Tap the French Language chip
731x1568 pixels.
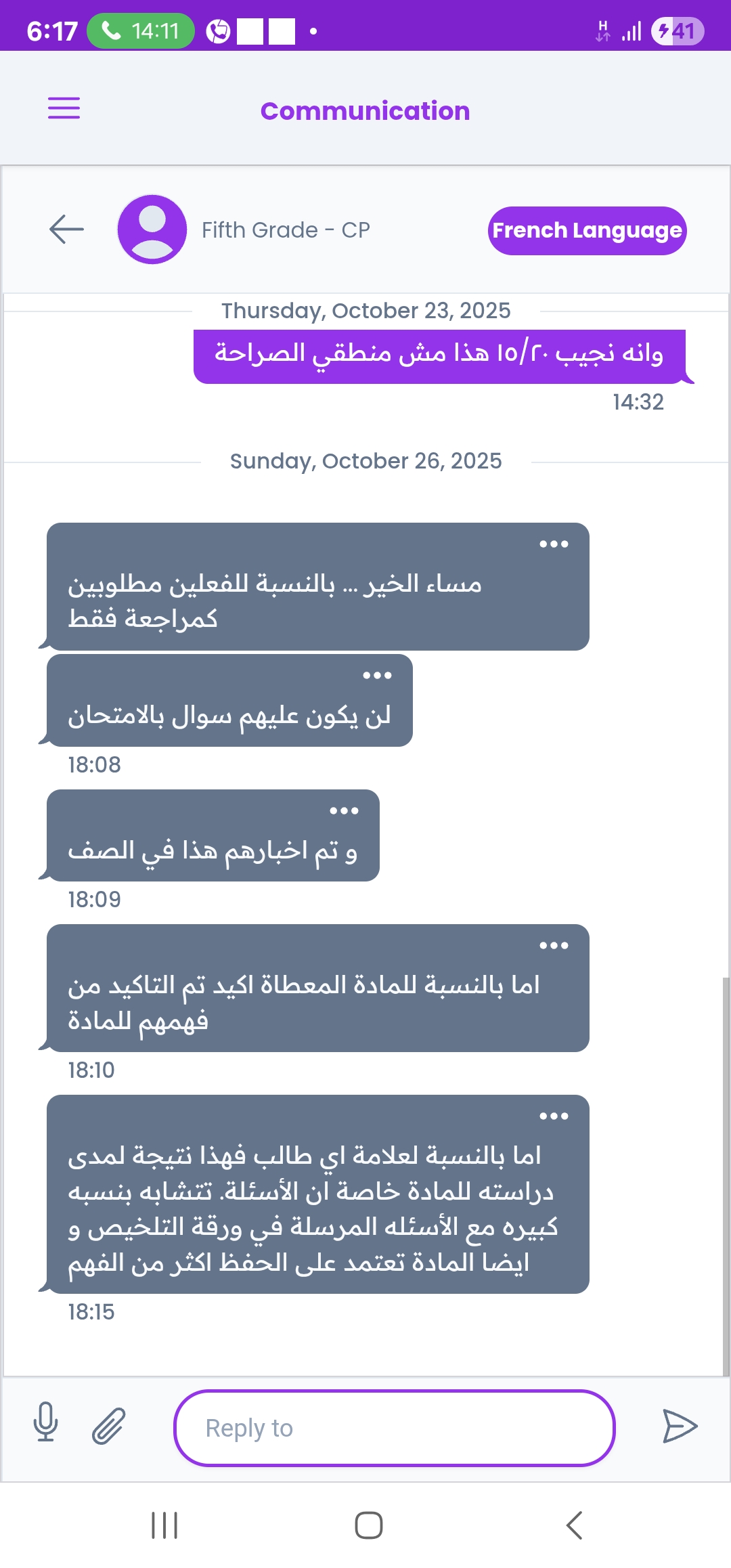coord(587,231)
